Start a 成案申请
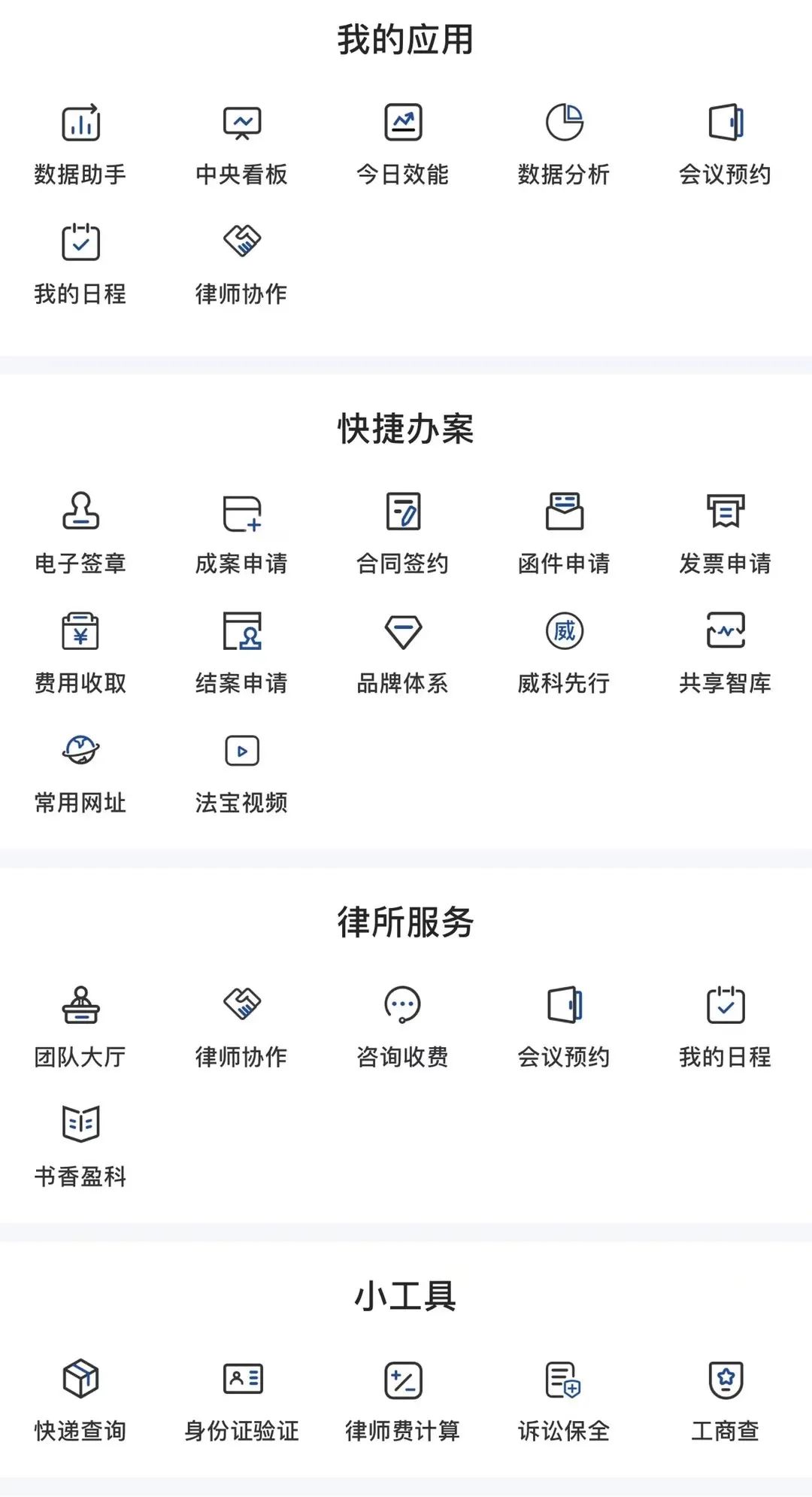The image size is (812, 1497). pos(241,512)
